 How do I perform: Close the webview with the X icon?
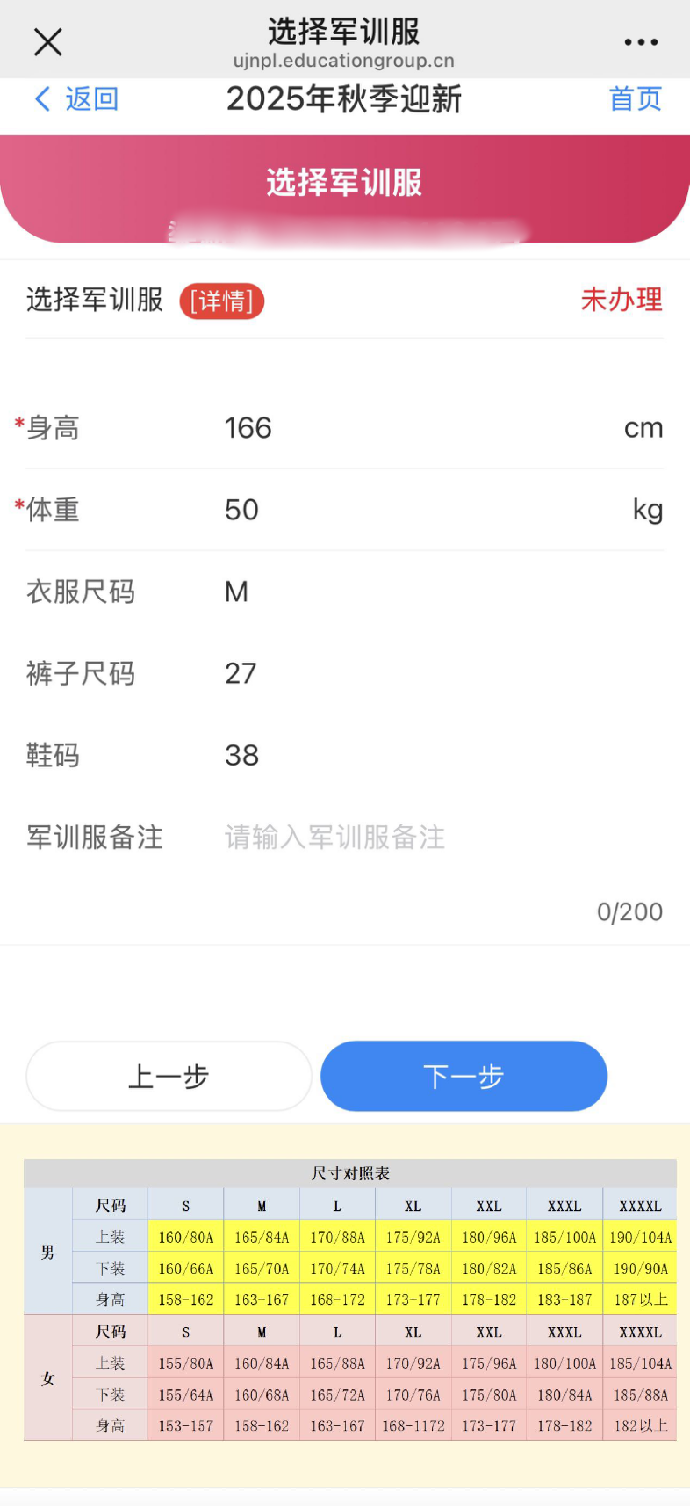coord(48,42)
